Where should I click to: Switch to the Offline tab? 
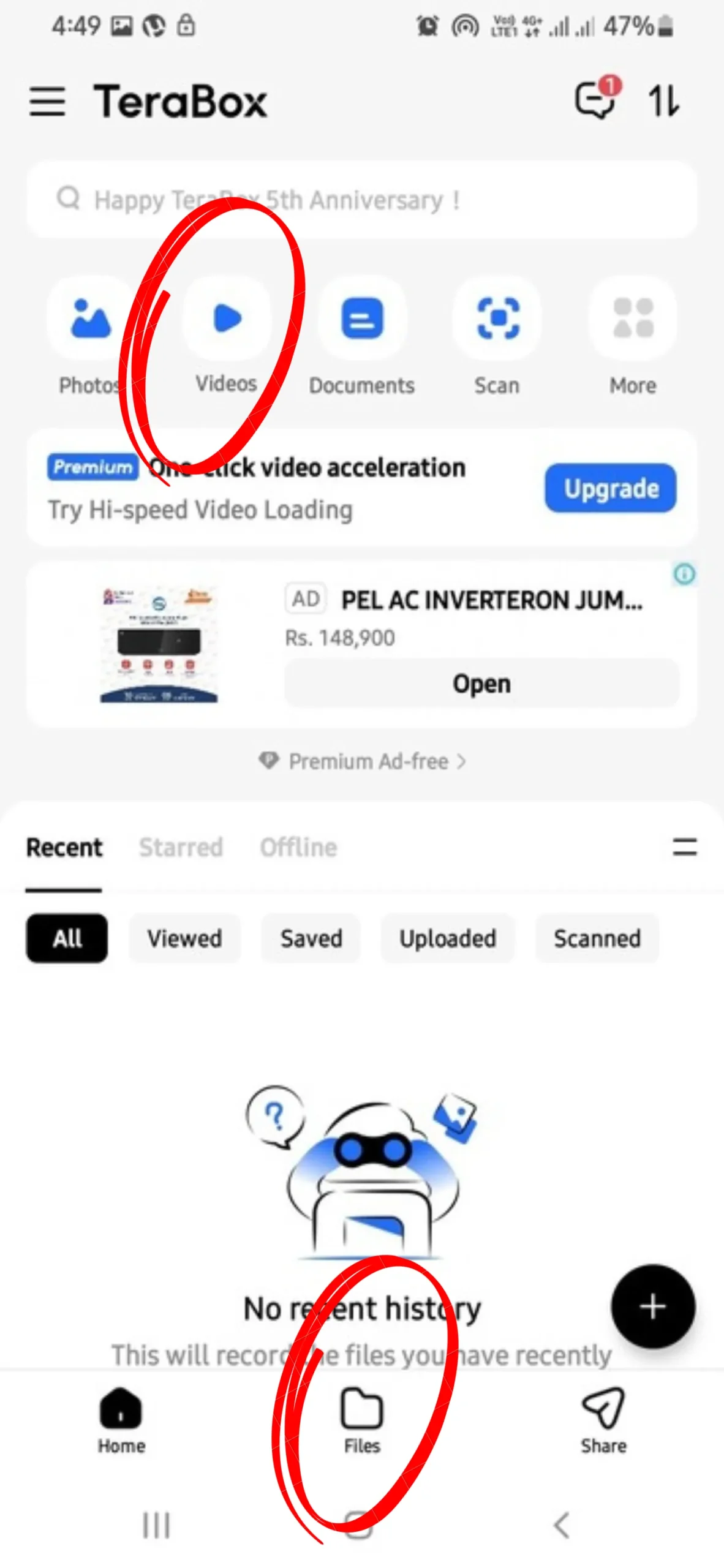[298, 848]
